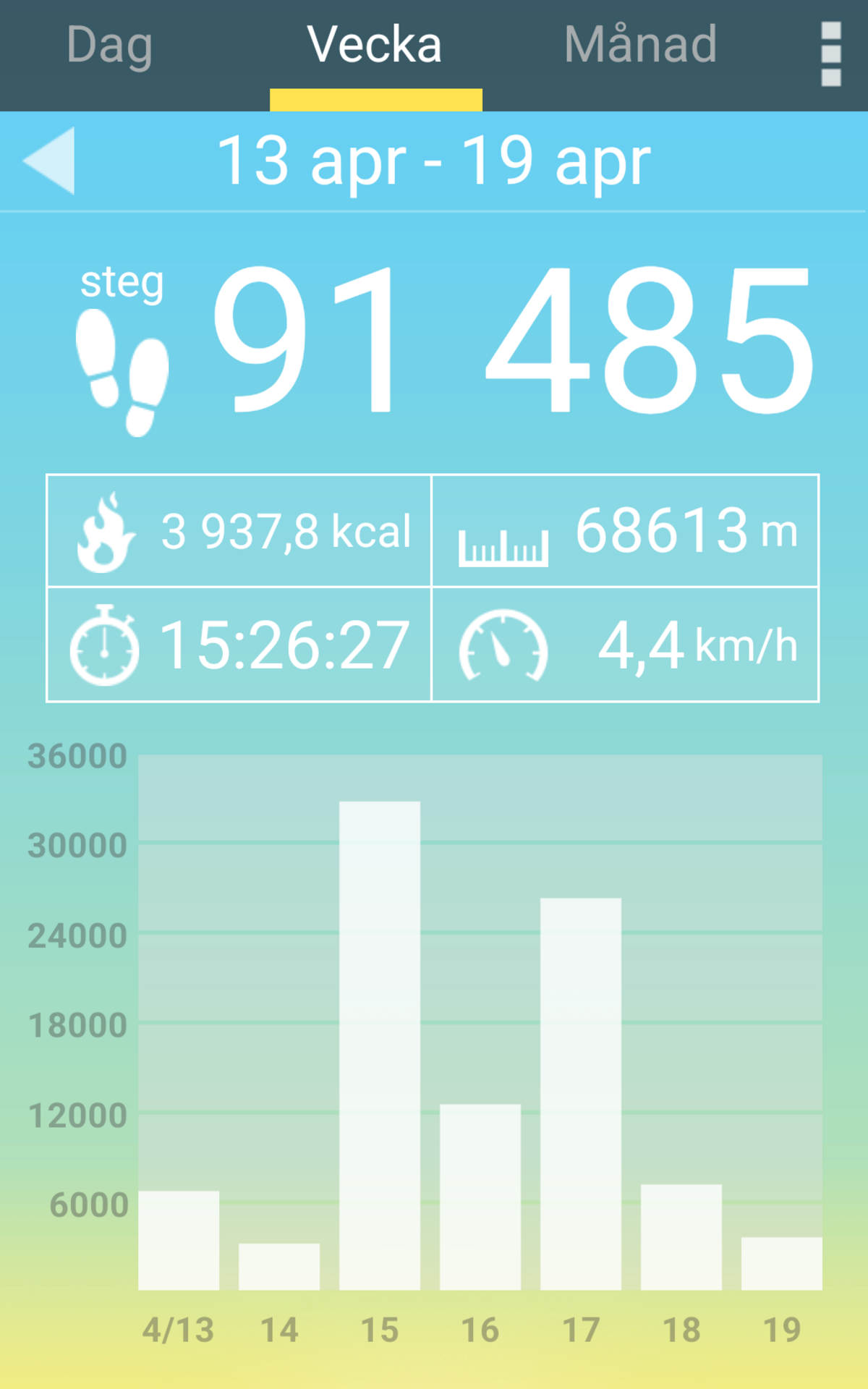
Task: Switch to the Dag tab
Action: (109, 46)
